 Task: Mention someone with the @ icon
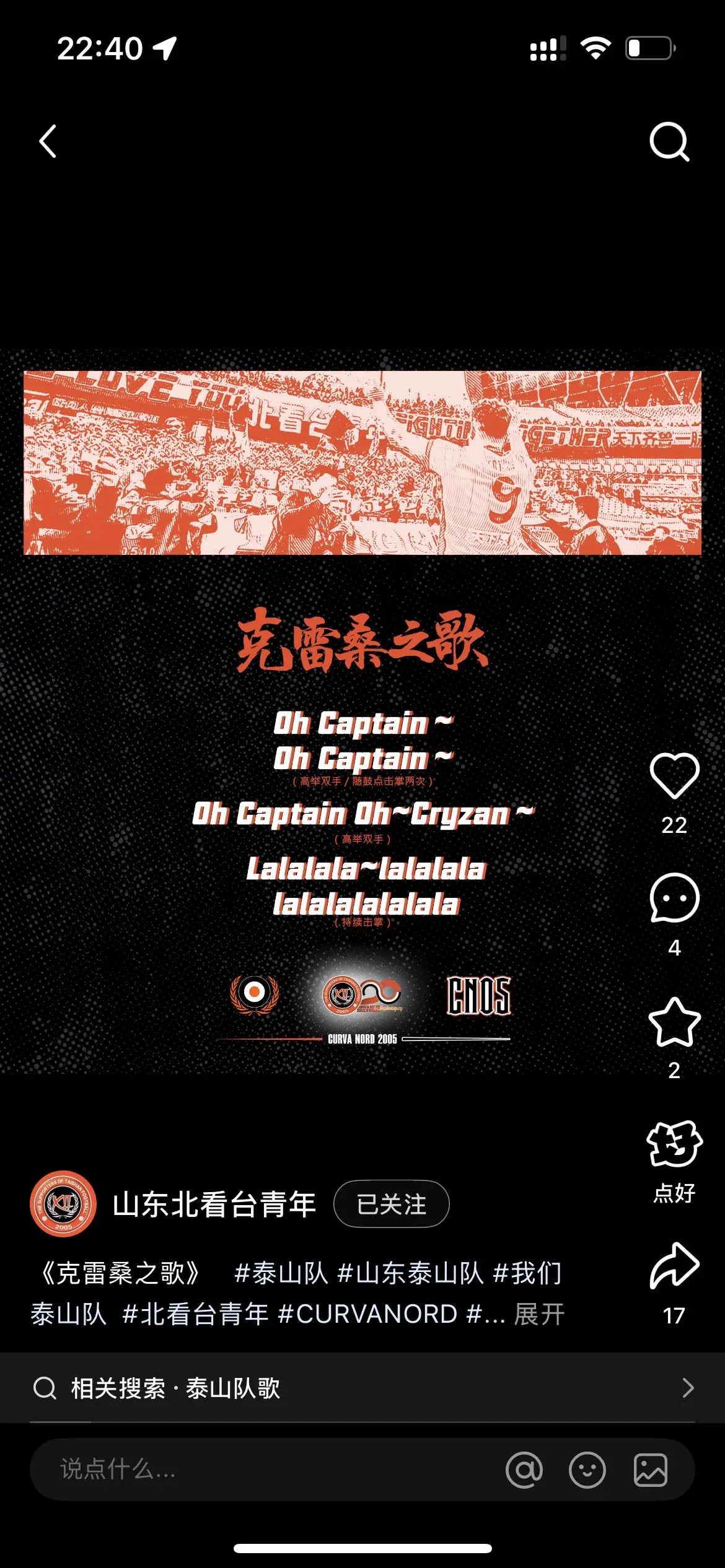point(524,1470)
